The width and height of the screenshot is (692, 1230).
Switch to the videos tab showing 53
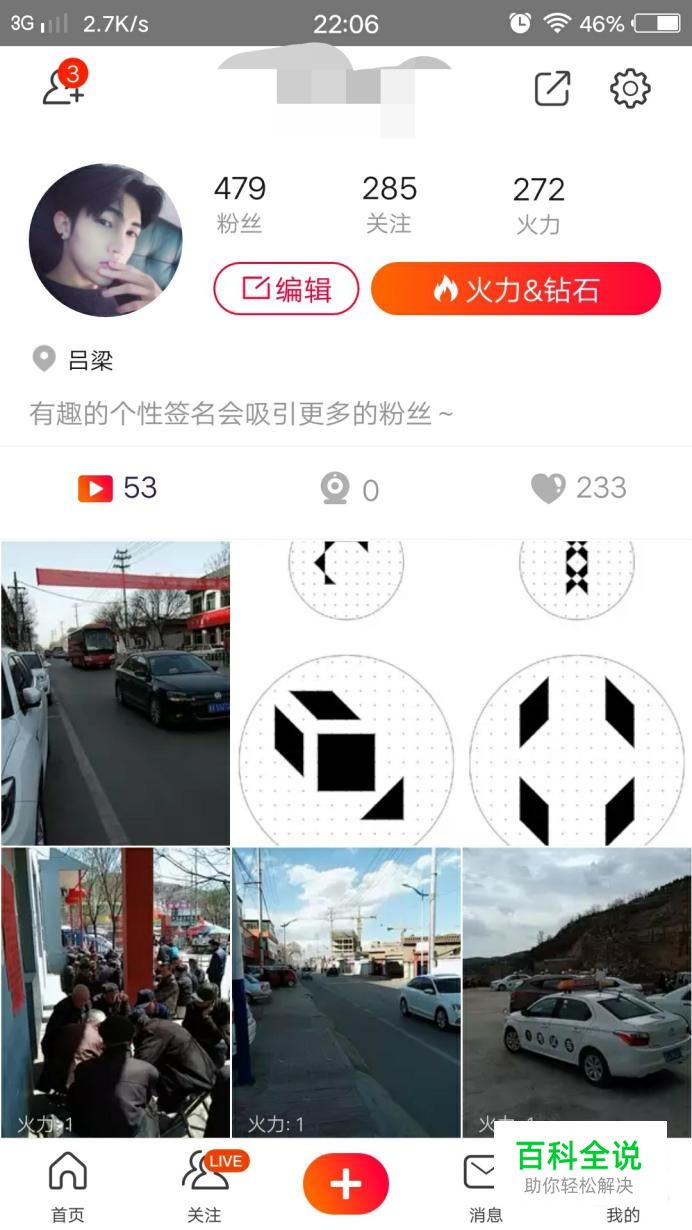tap(117, 488)
